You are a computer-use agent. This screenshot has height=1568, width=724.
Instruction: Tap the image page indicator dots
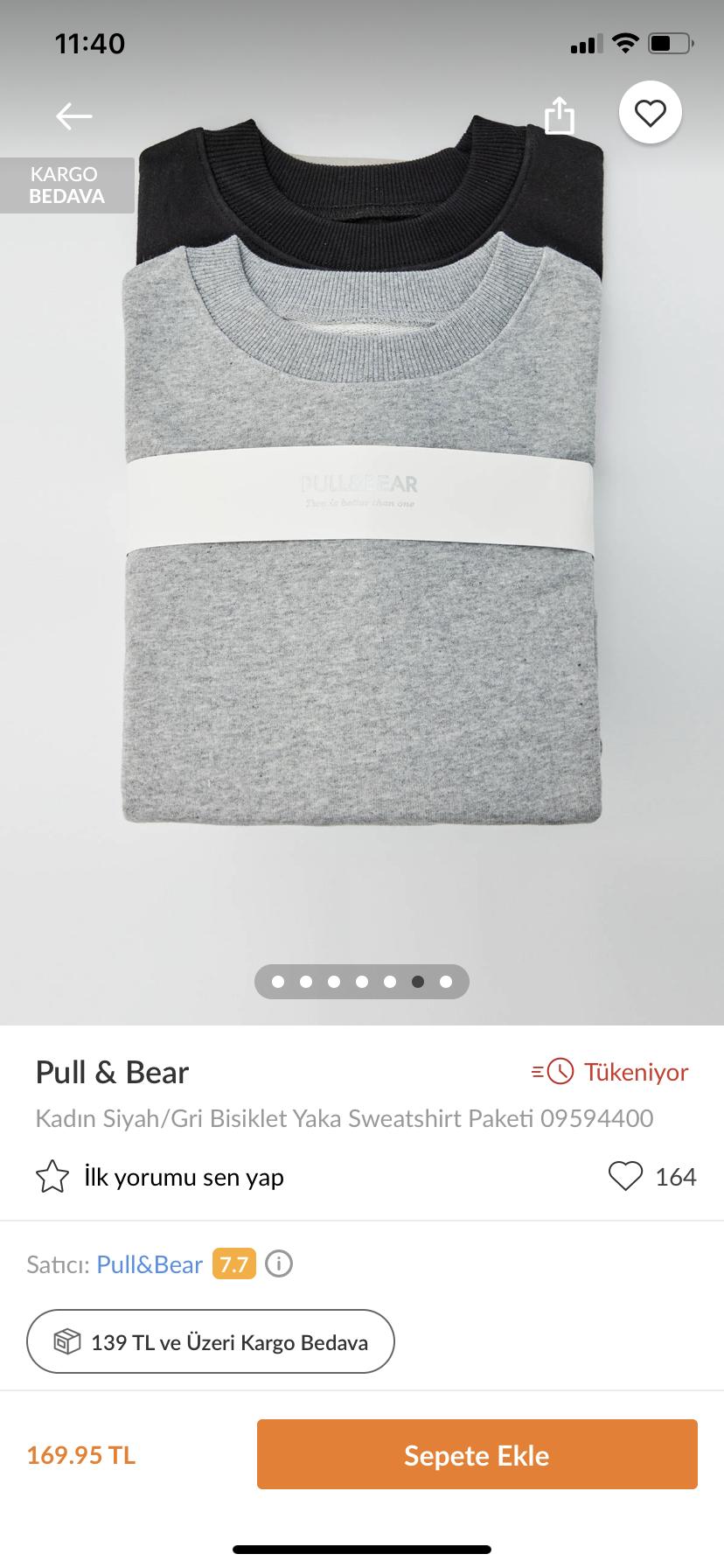click(362, 982)
